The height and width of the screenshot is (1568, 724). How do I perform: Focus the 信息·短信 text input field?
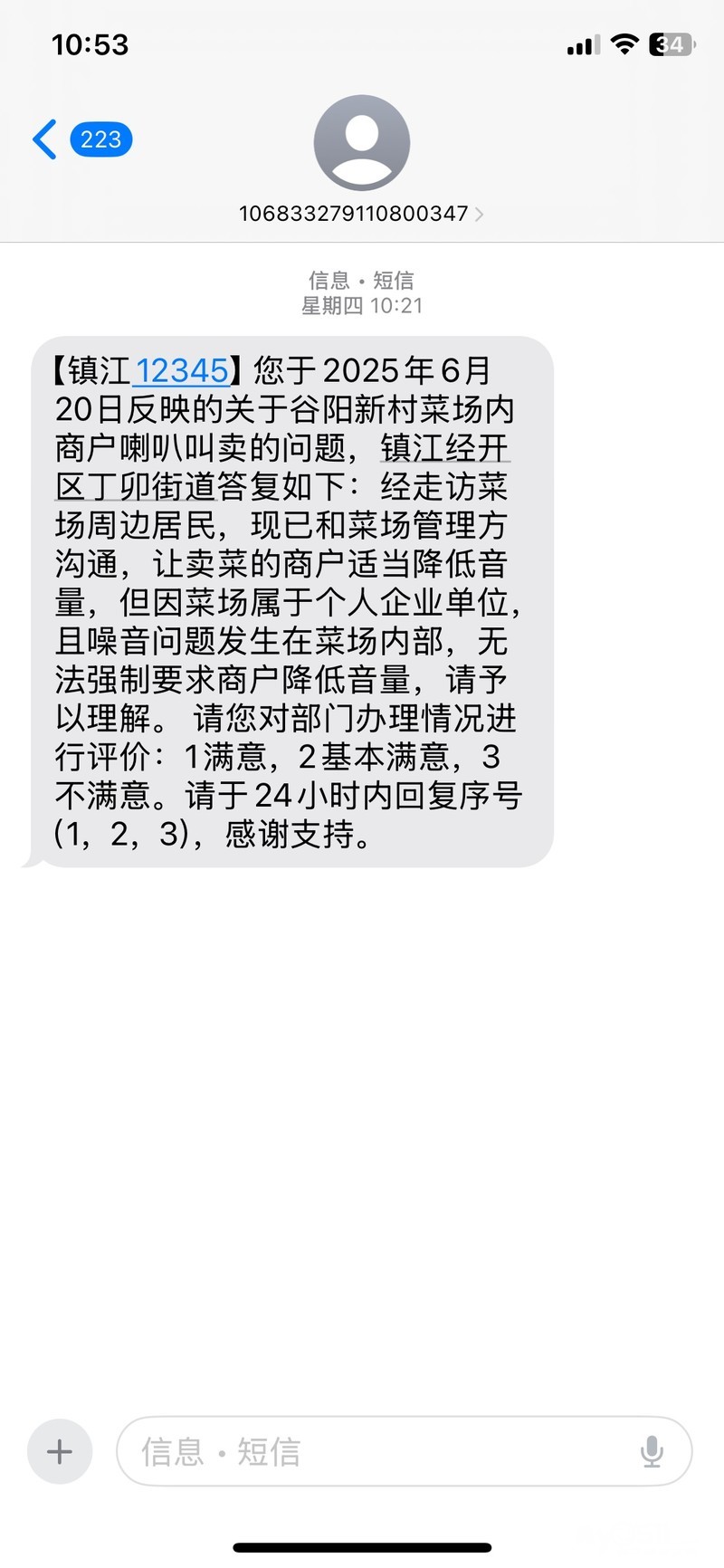[380, 1452]
